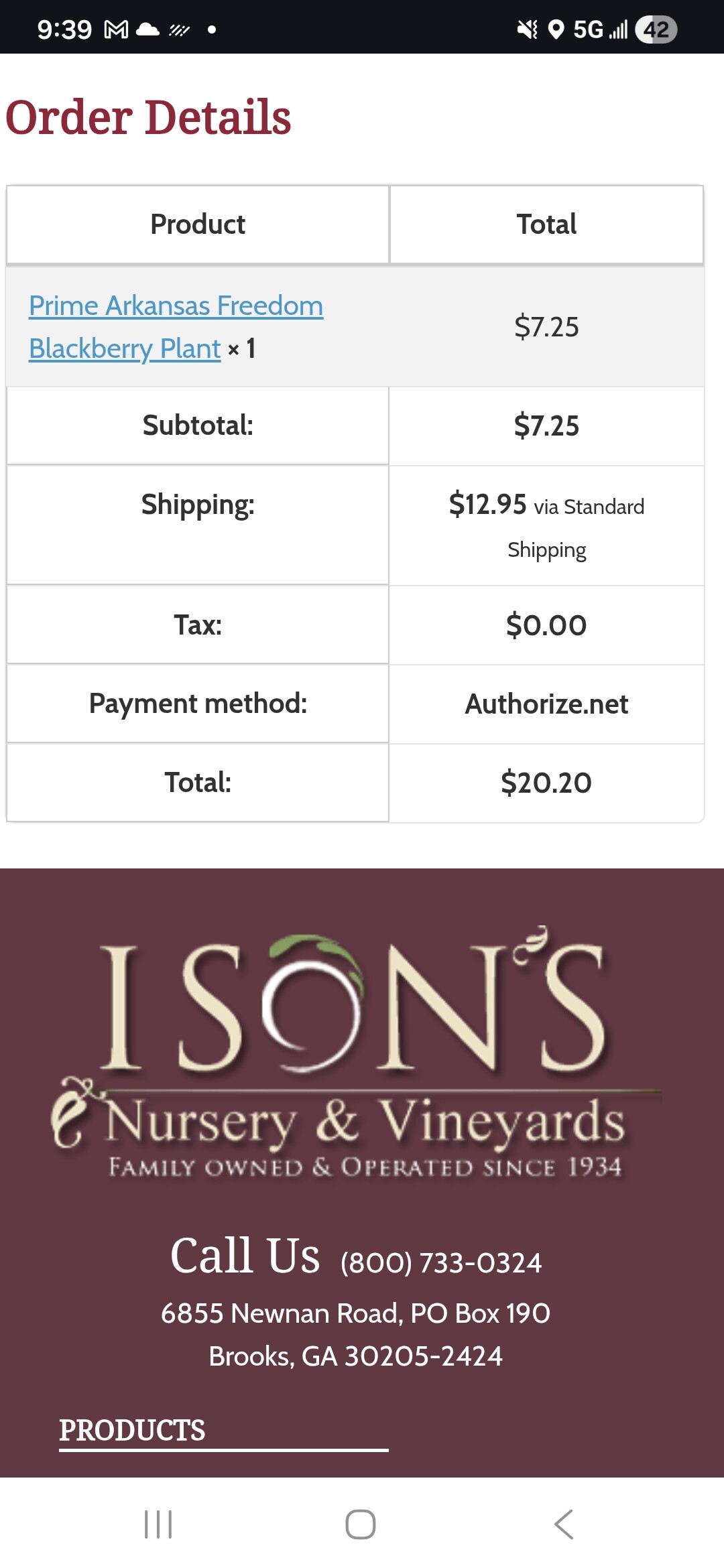The height and width of the screenshot is (1568, 724).
Task: Open the Prime Arkansas Freedom Blackberry Plant link
Action: coord(176,327)
